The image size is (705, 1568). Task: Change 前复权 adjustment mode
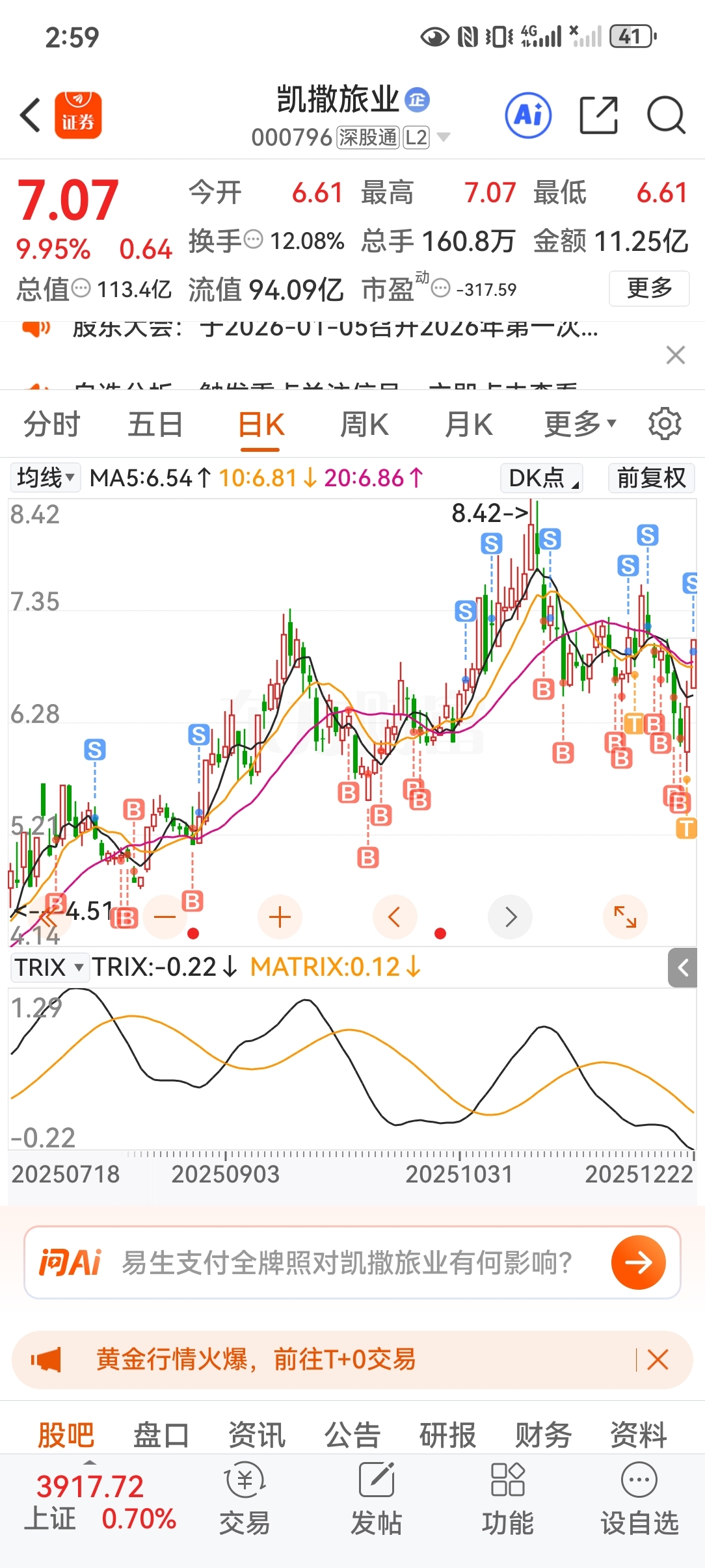pyautogui.click(x=651, y=478)
